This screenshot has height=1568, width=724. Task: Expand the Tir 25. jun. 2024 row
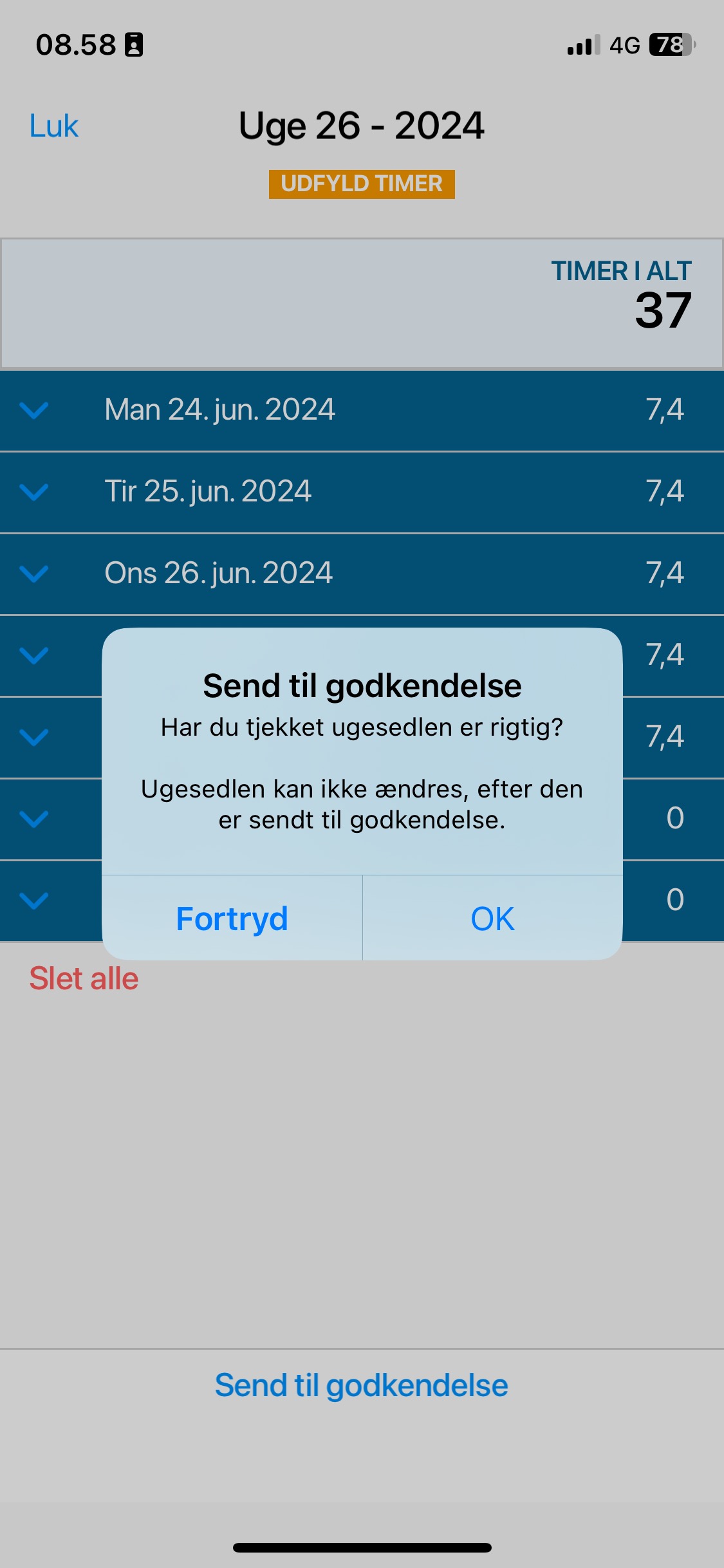362,492
